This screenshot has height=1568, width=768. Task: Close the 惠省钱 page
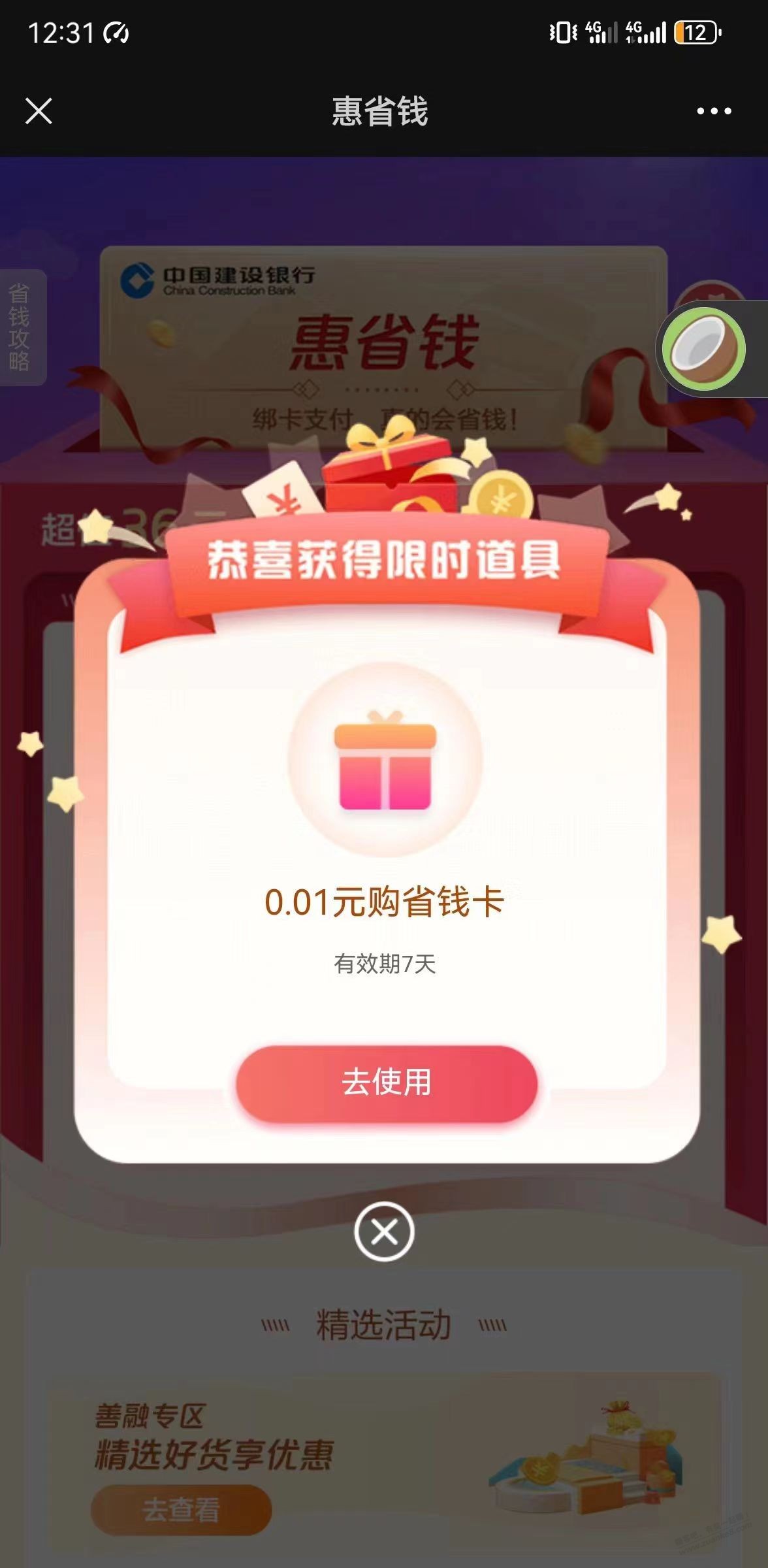[39, 111]
